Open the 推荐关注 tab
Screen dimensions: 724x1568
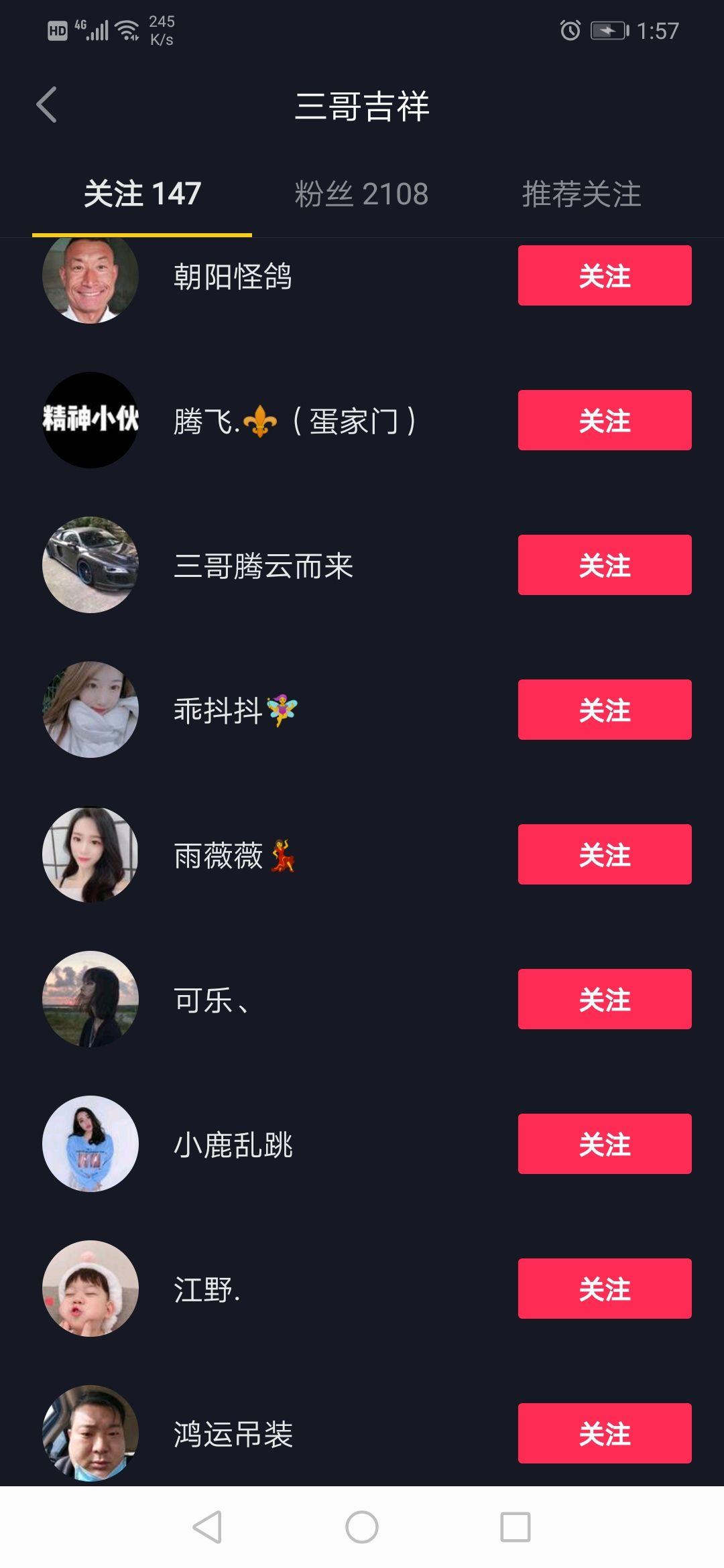[x=581, y=194]
